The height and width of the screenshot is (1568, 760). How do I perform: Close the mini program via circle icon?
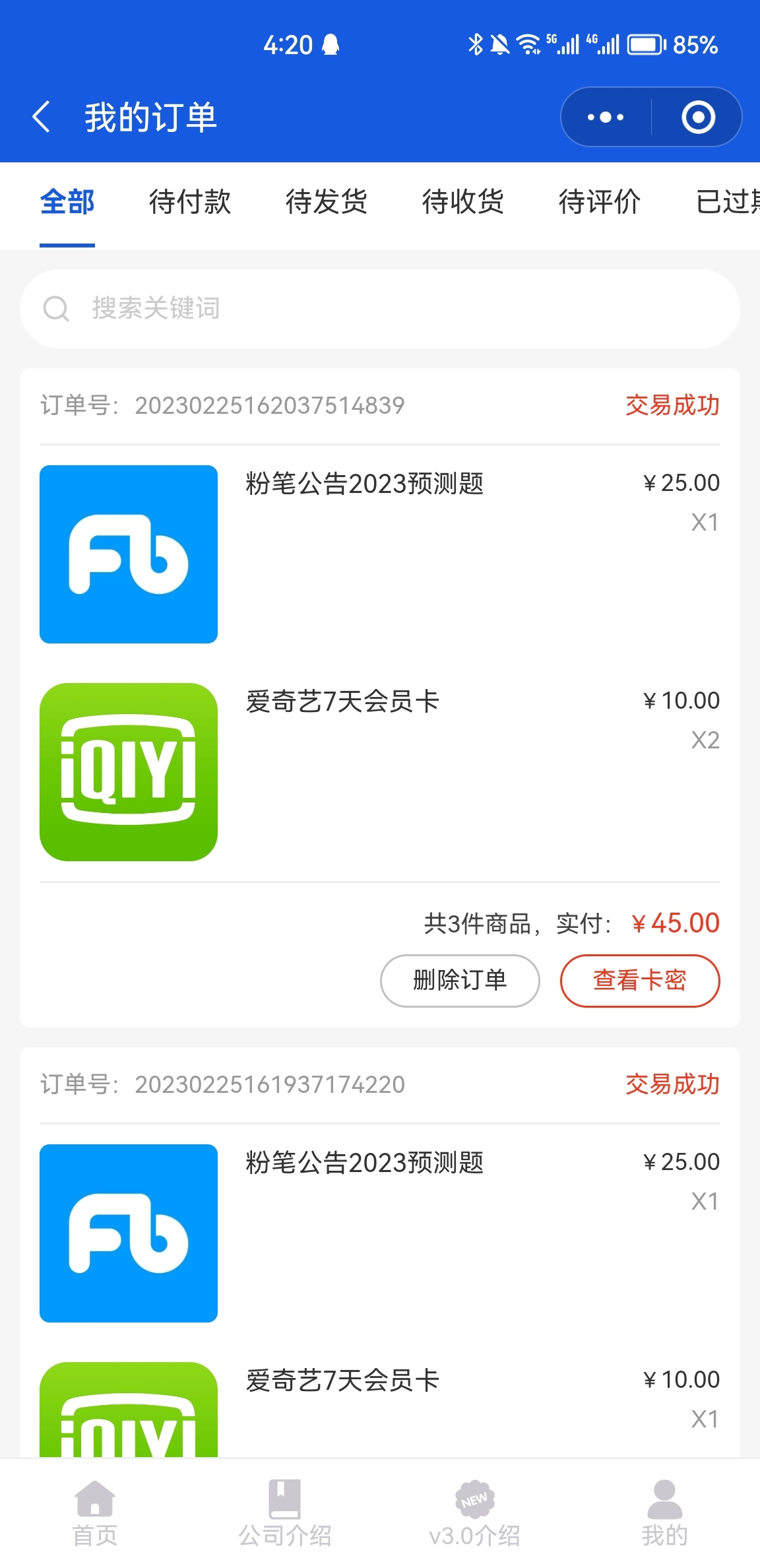tap(698, 117)
